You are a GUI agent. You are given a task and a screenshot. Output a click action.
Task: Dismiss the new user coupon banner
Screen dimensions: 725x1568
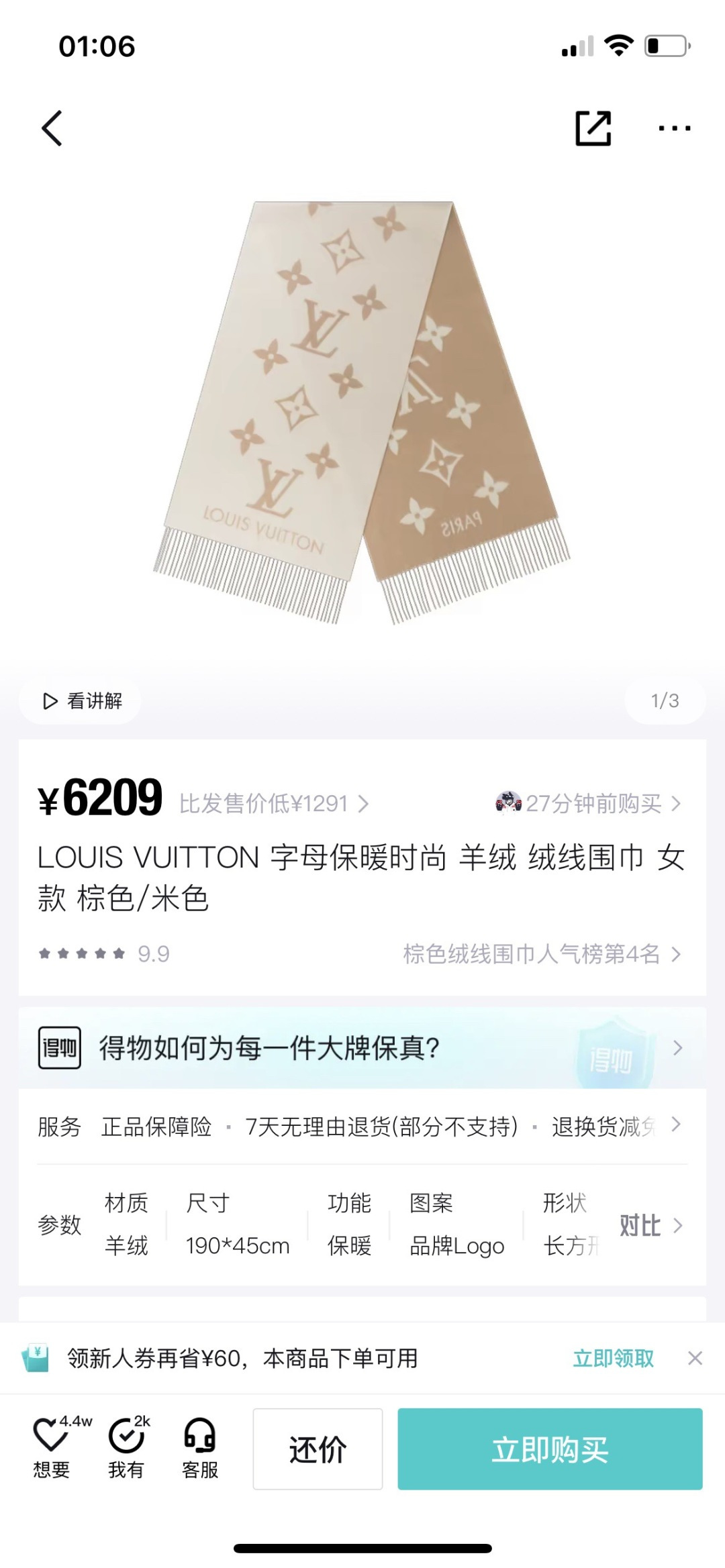tap(695, 1359)
